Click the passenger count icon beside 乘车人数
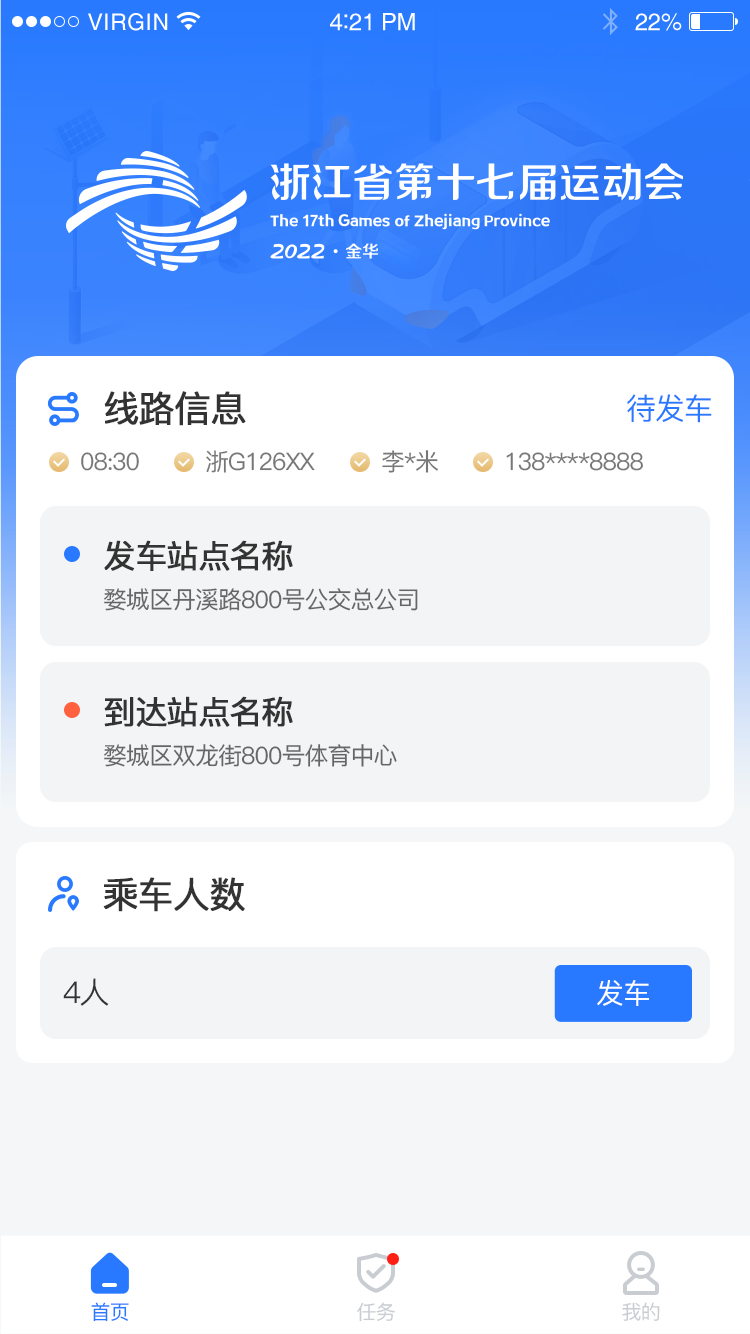The width and height of the screenshot is (750, 1334). click(x=62, y=894)
